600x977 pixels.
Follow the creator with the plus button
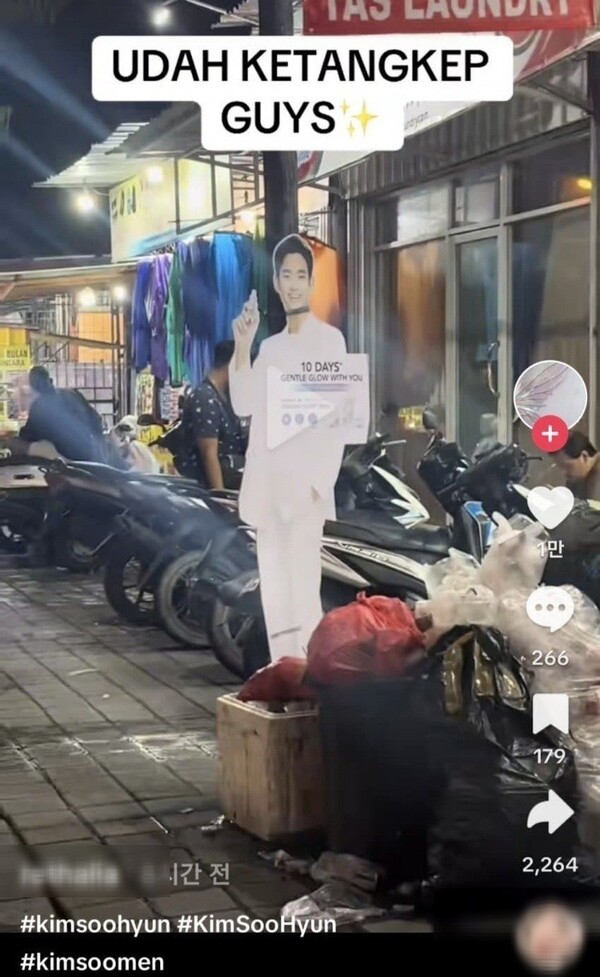coord(549,434)
